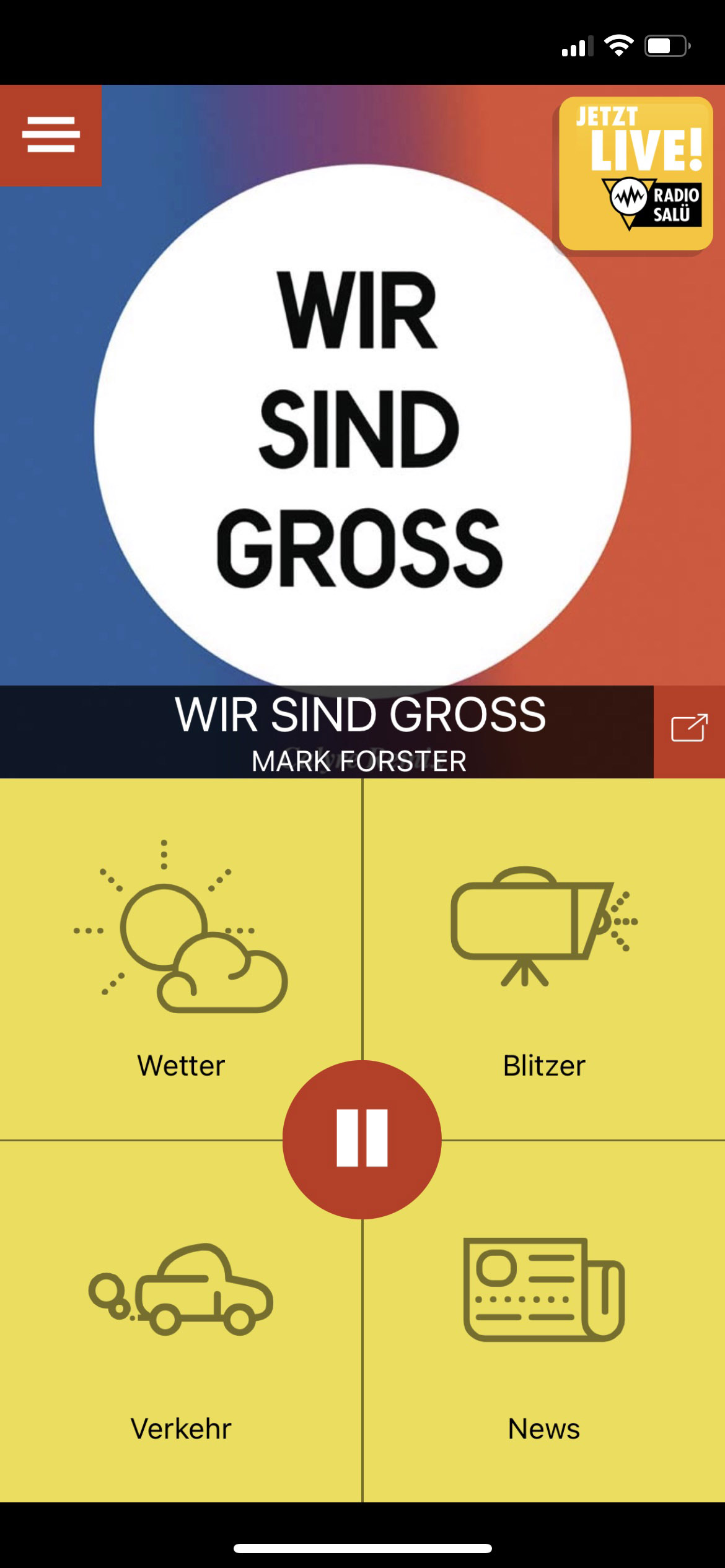Screen dimensions: 725x1568
Task: Open the hamburger menu
Action: 51,135
